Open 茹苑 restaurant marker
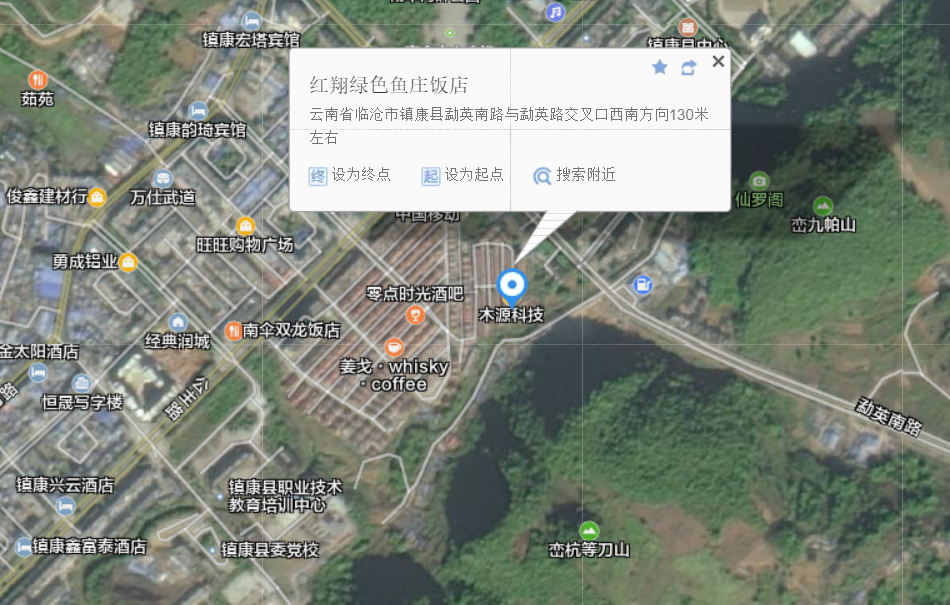The height and width of the screenshot is (605, 950). (x=38, y=79)
